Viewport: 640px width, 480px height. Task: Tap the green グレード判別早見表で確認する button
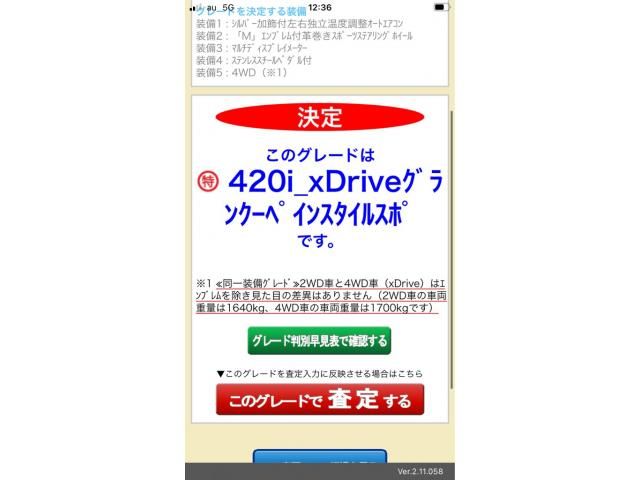pyautogui.click(x=319, y=340)
